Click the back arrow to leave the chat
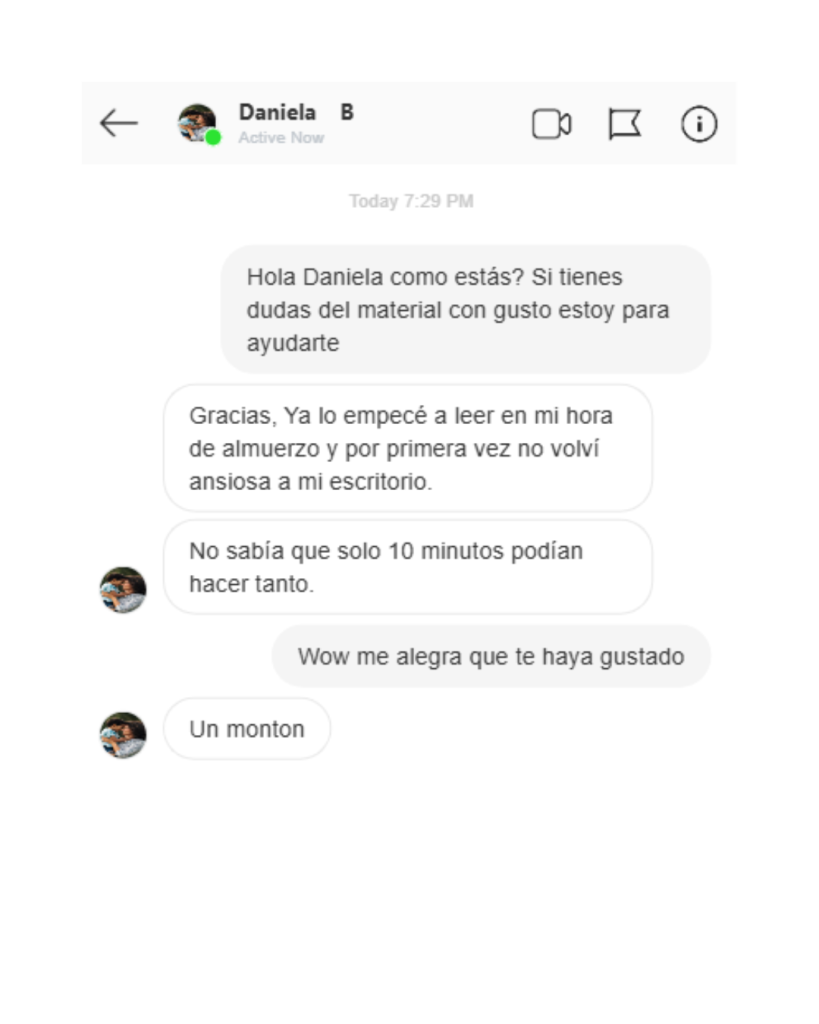 (x=119, y=124)
